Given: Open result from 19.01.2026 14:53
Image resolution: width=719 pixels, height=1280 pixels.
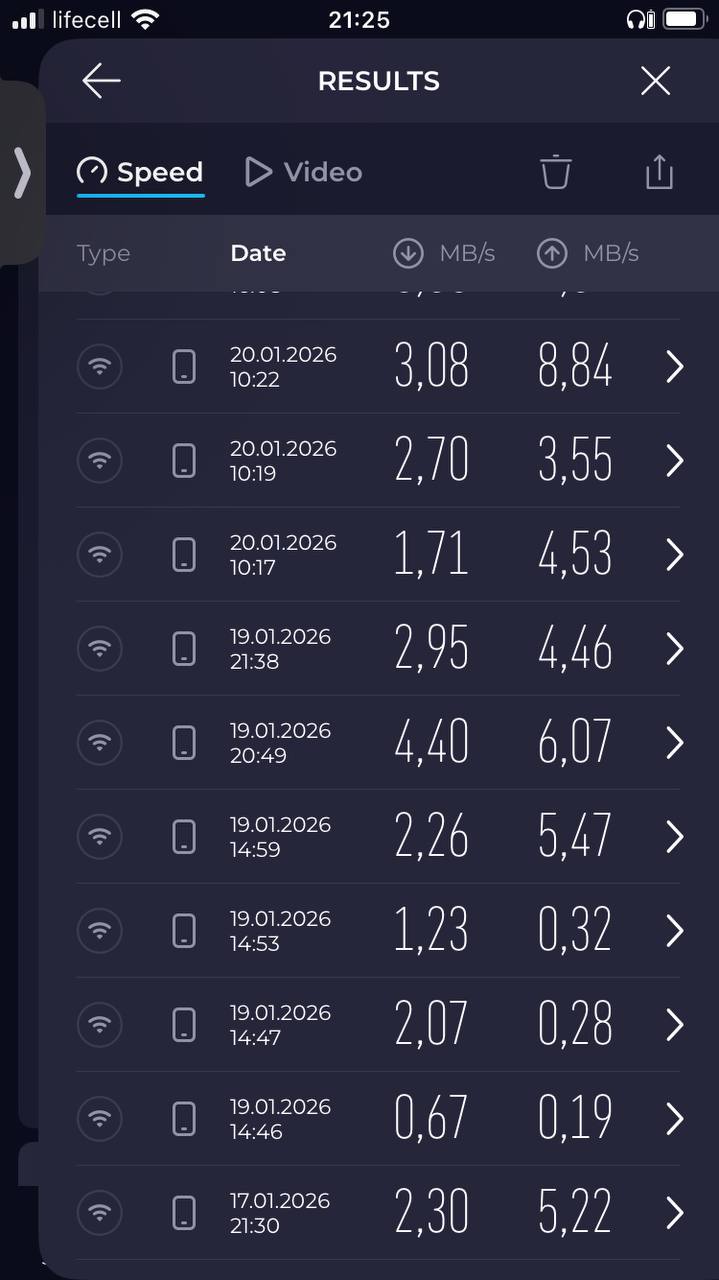Looking at the screenshot, I should [378, 931].
